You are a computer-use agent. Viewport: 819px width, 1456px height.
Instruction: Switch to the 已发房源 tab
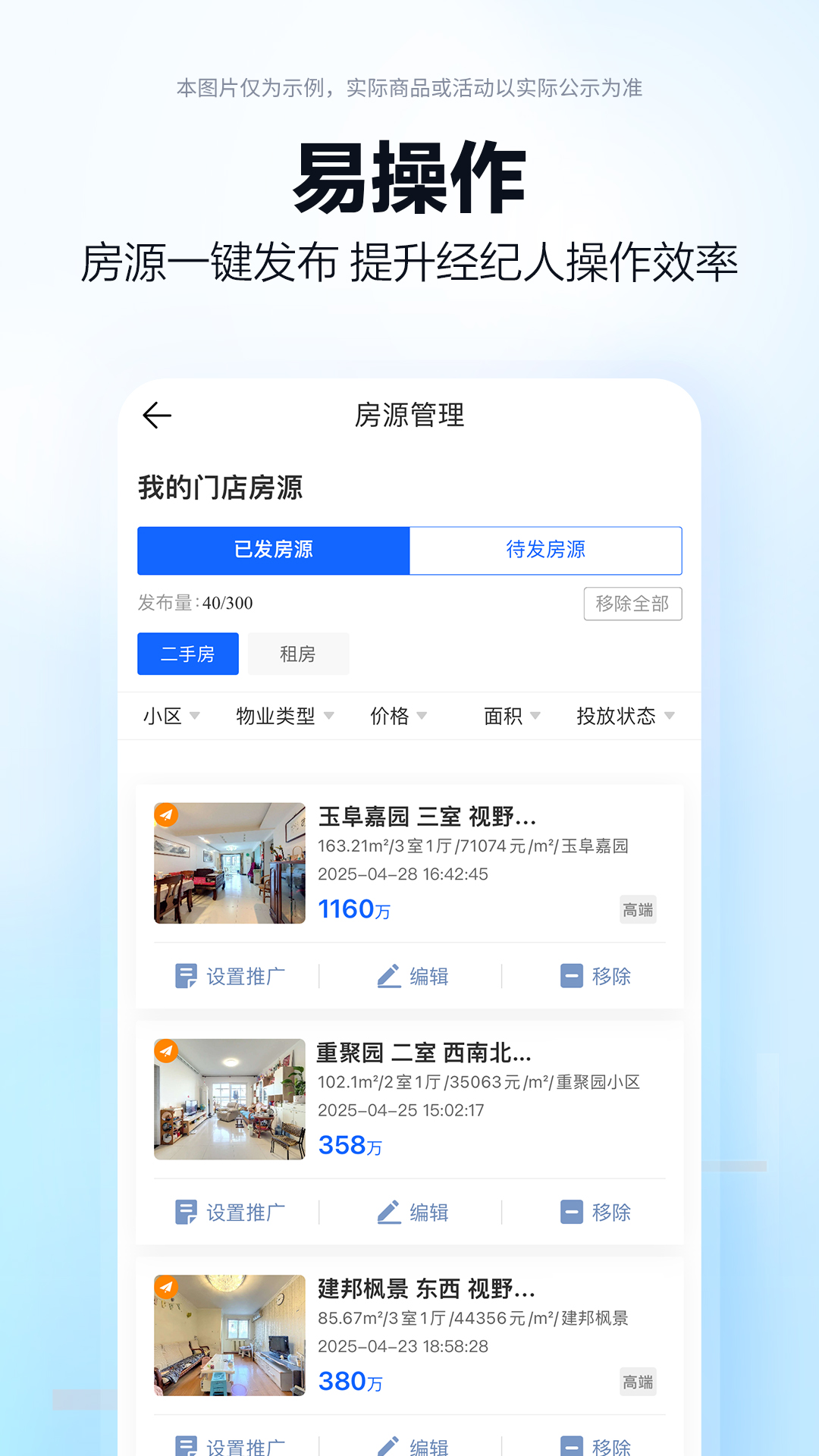[x=273, y=551]
